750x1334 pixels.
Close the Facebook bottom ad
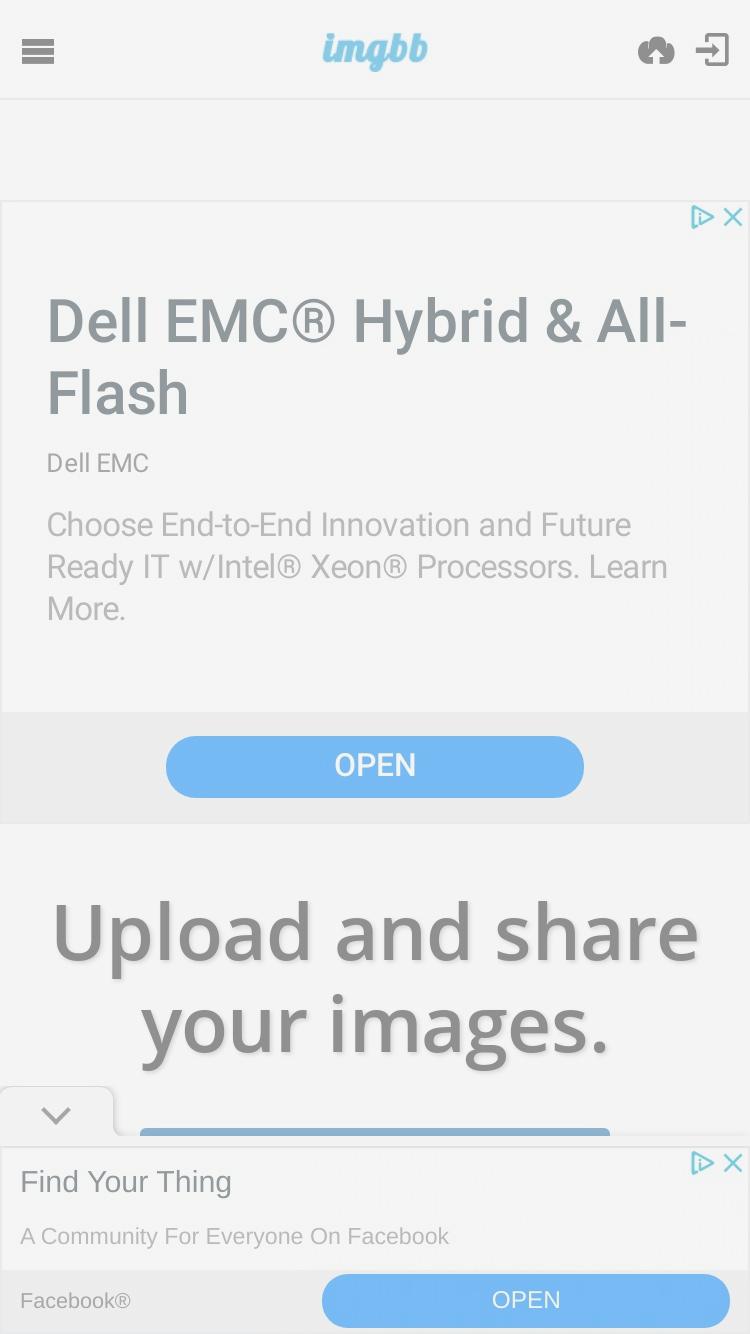coord(733,1163)
